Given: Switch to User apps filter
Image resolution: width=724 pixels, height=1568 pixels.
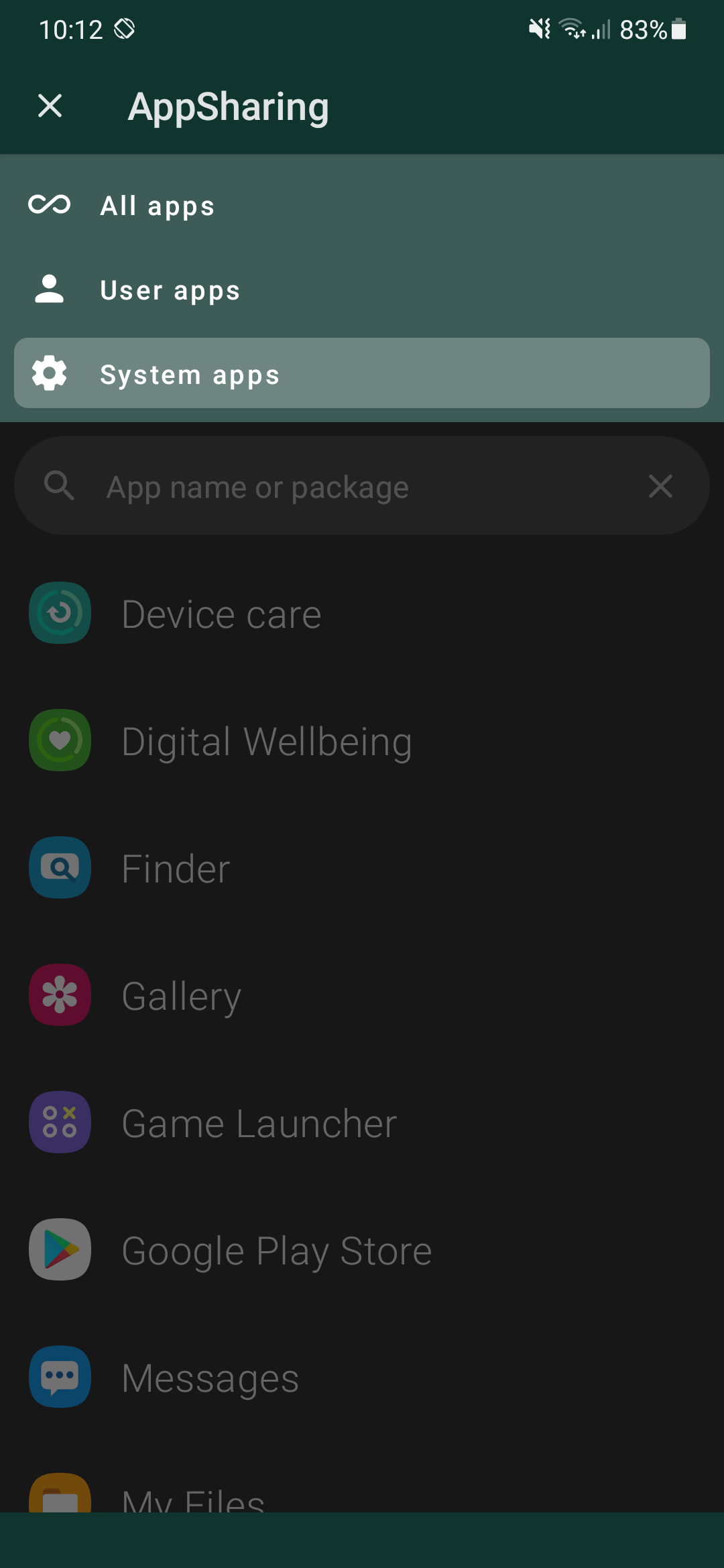Looking at the screenshot, I should click(362, 290).
